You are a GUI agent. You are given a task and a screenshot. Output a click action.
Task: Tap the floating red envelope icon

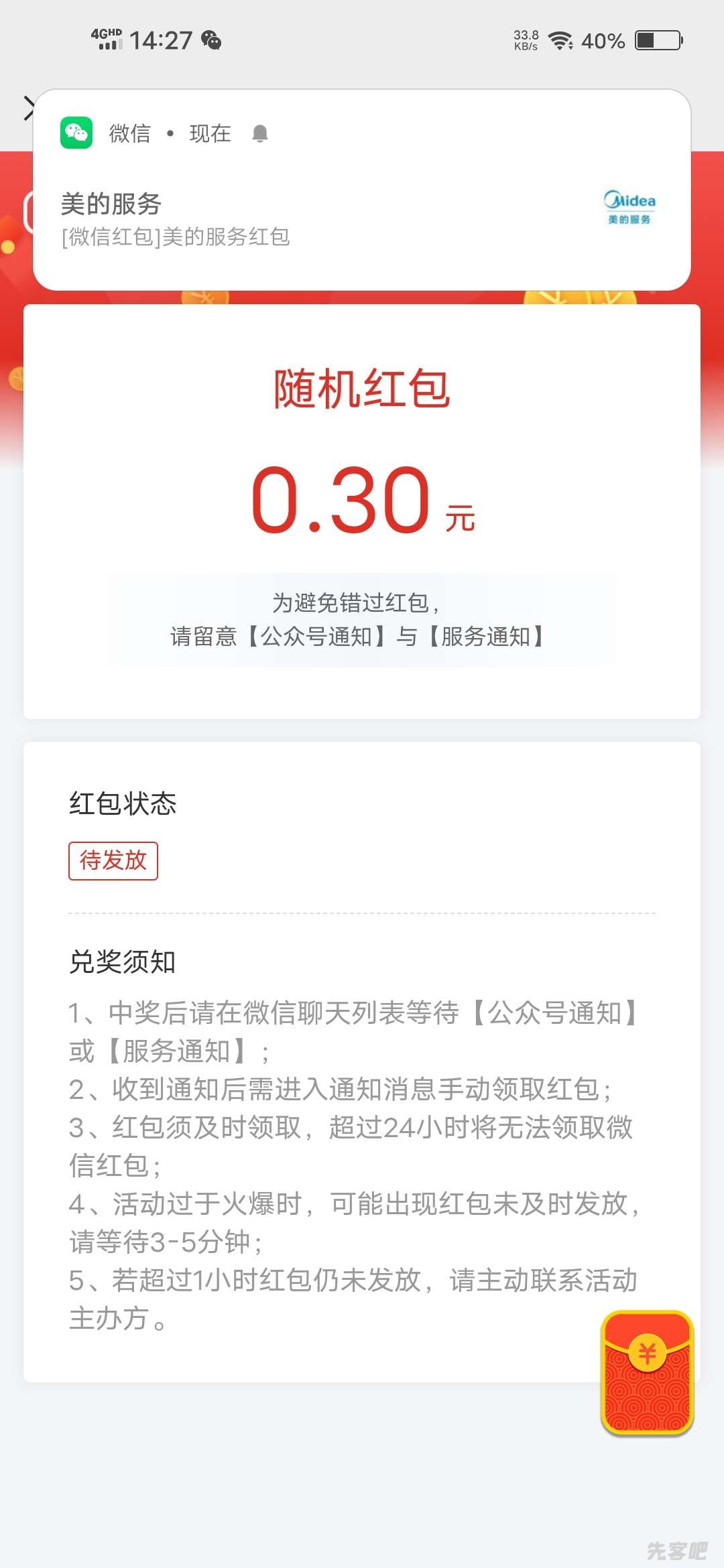coord(647,1374)
